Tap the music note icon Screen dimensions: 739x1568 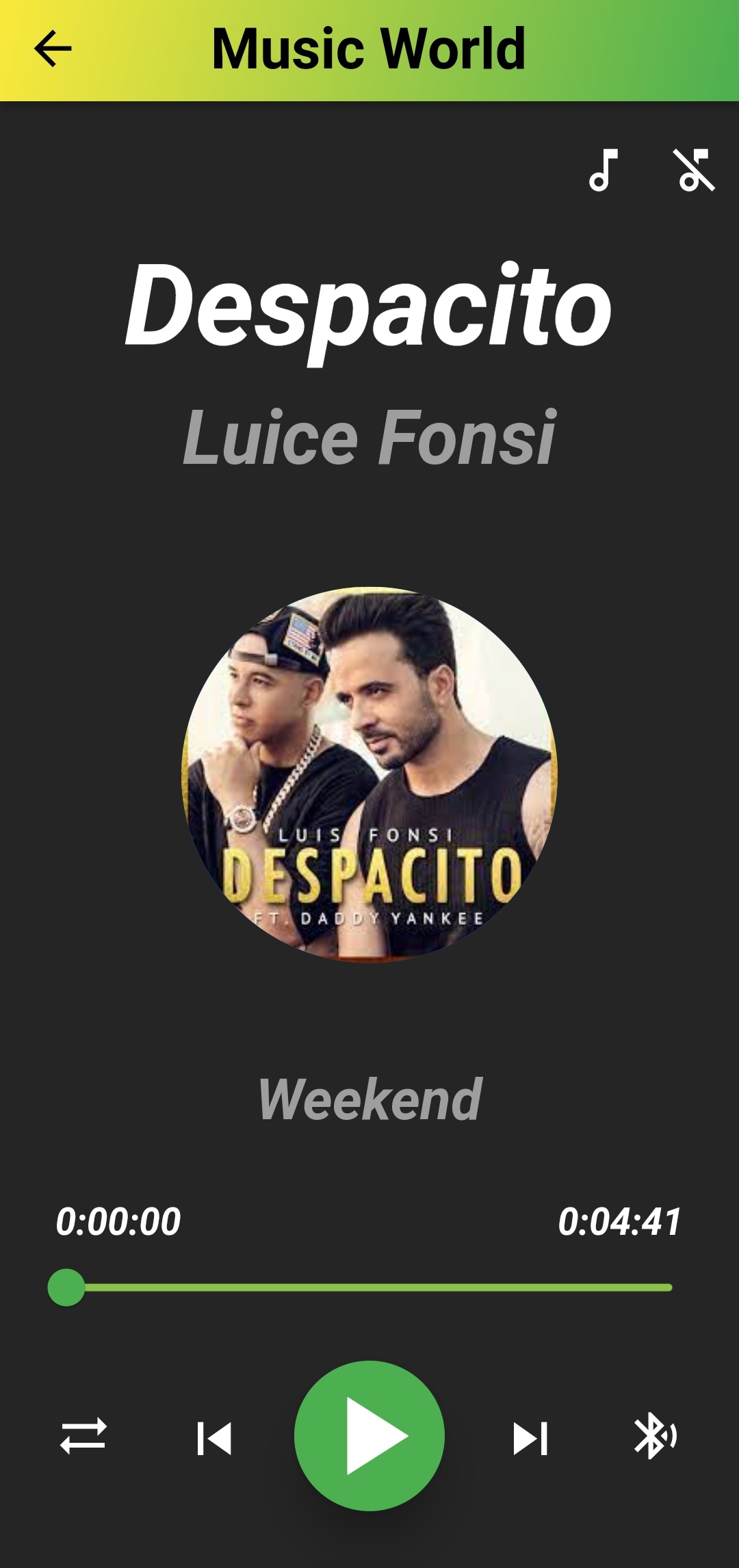point(604,170)
